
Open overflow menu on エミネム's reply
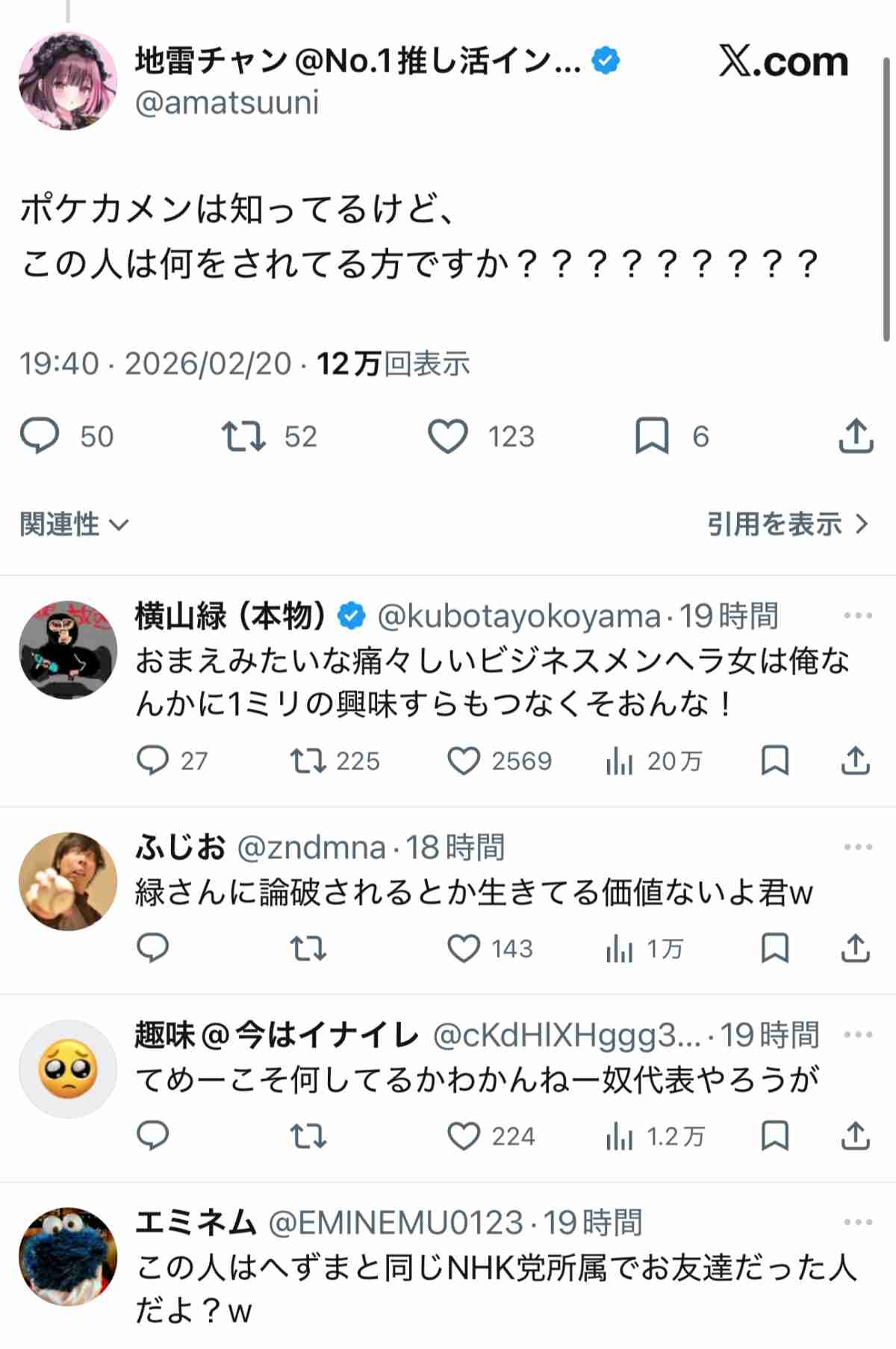tap(858, 1223)
